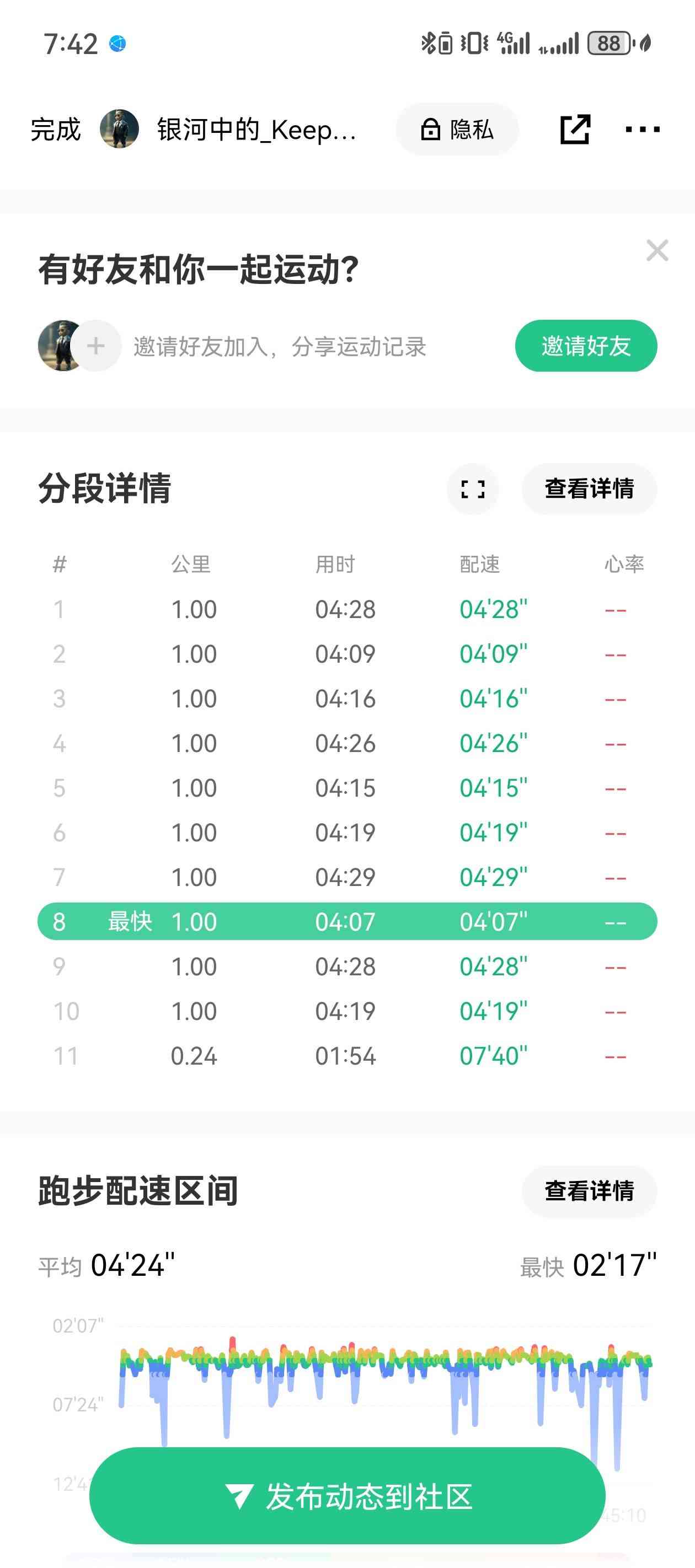Open the three-dot overflow menu

click(x=642, y=130)
